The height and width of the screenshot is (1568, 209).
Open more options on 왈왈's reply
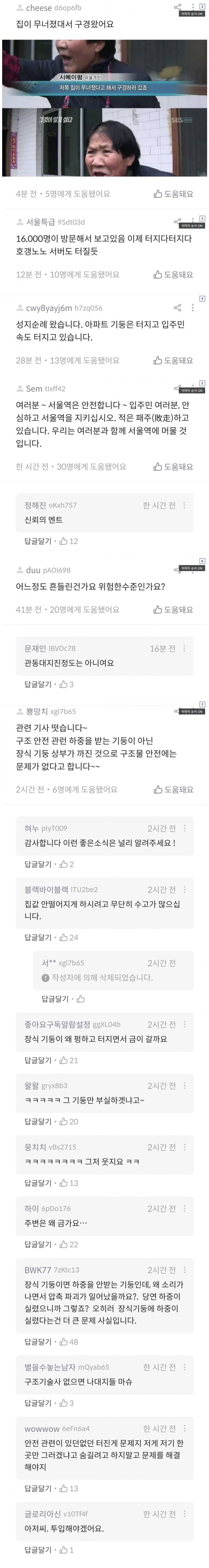185,1086
